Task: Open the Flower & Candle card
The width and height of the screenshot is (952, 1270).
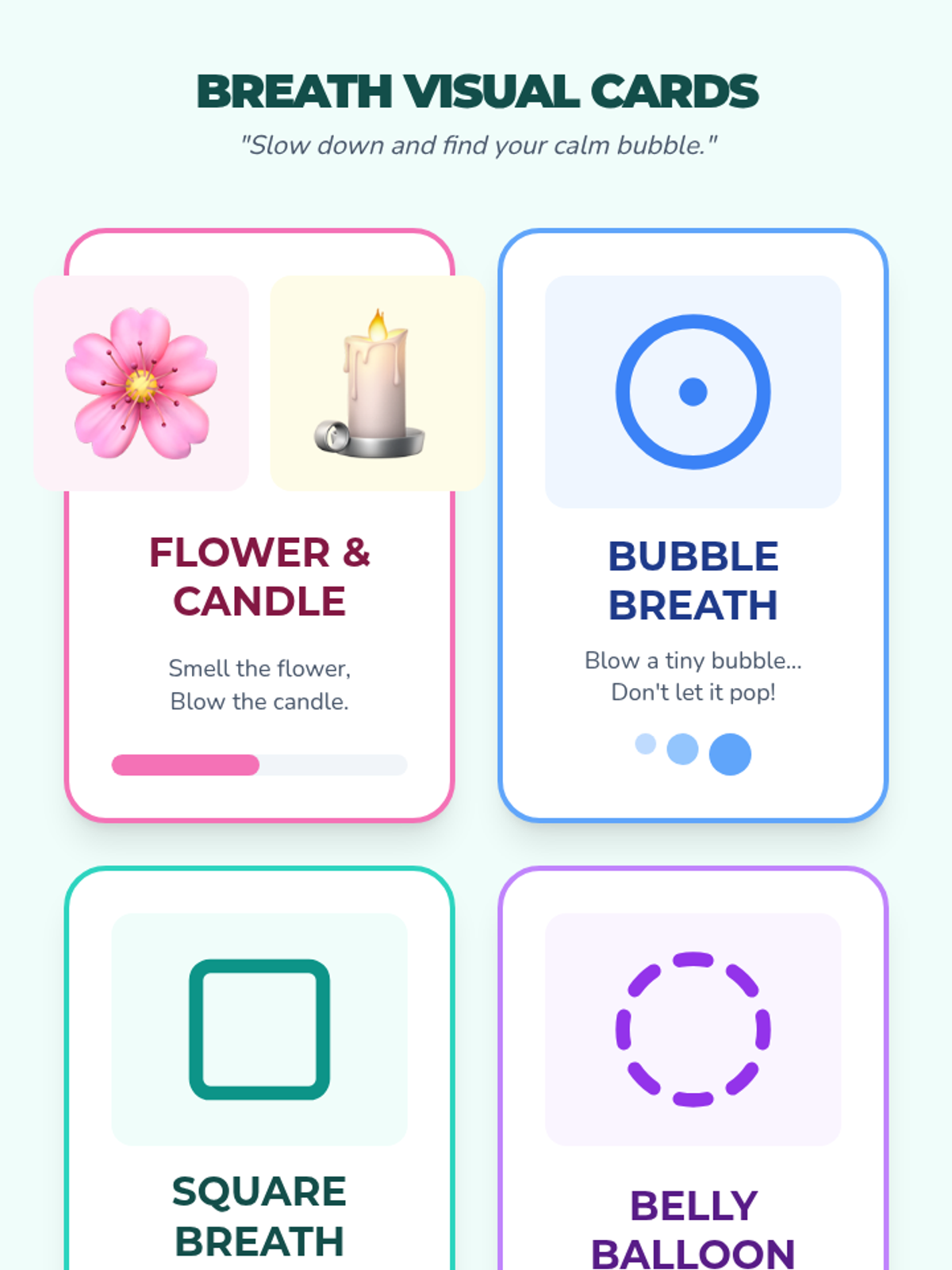Action: tap(259, 525)
